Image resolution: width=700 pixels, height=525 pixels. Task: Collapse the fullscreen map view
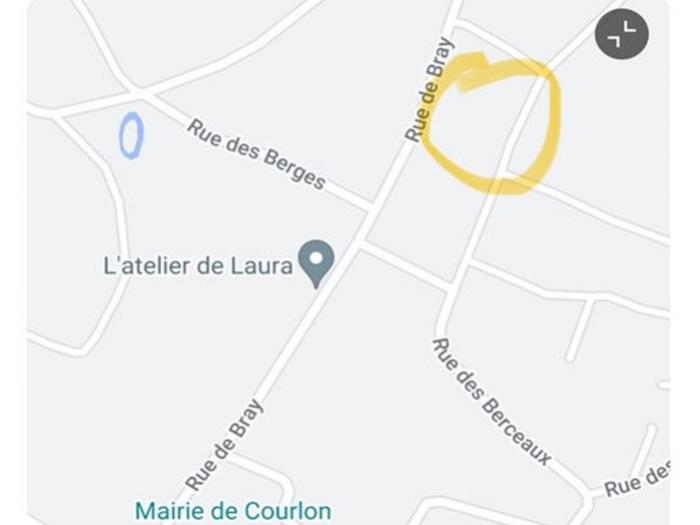(621, 34)
